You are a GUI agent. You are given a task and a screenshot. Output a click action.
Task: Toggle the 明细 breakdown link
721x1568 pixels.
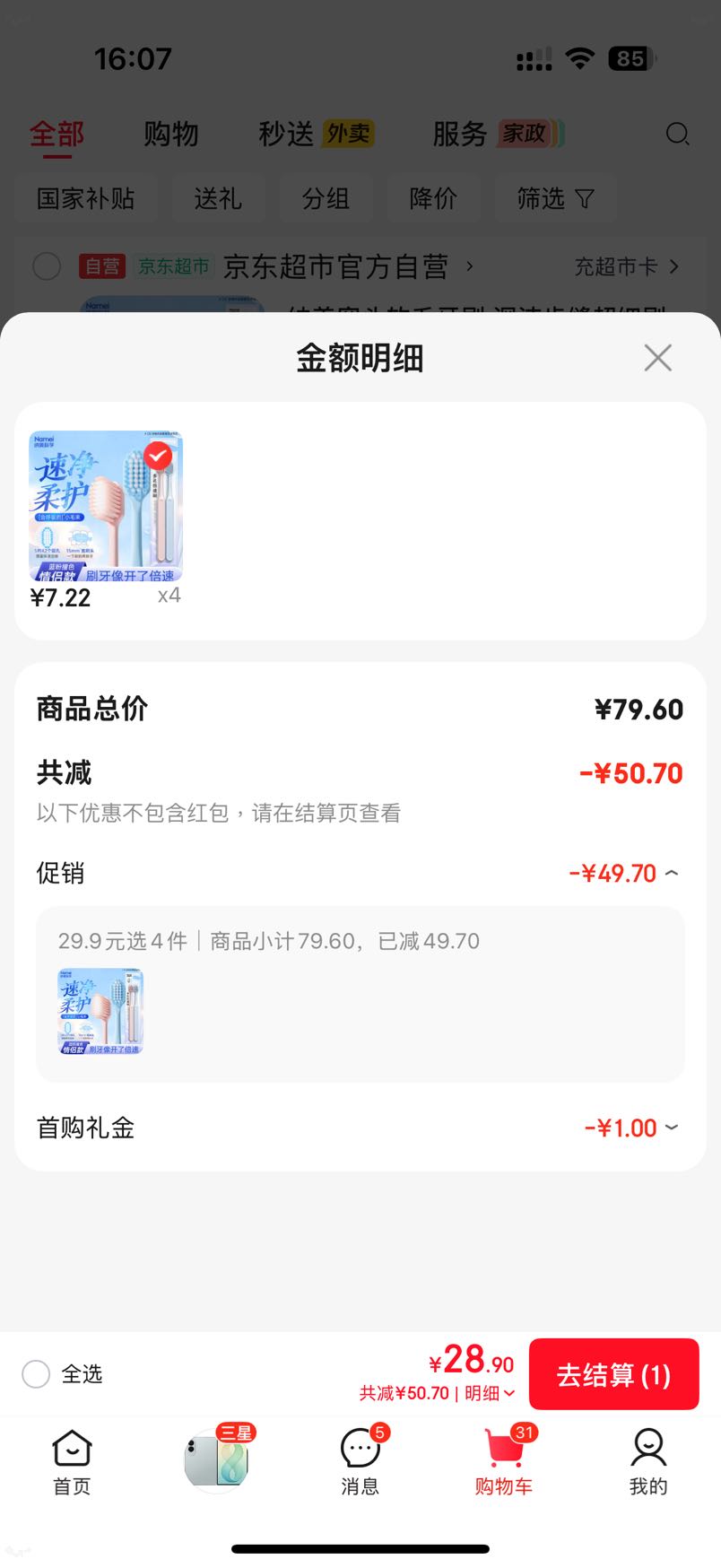pyautogui.click(x=490, y=1393)
